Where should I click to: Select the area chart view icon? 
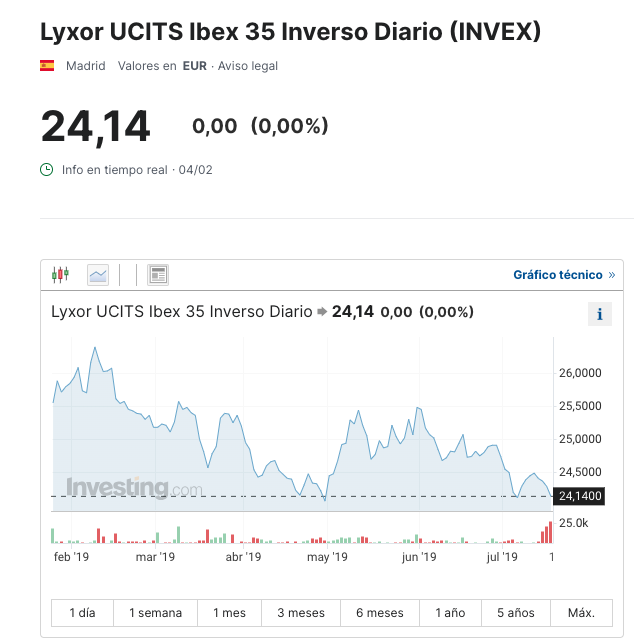(98, 275)
